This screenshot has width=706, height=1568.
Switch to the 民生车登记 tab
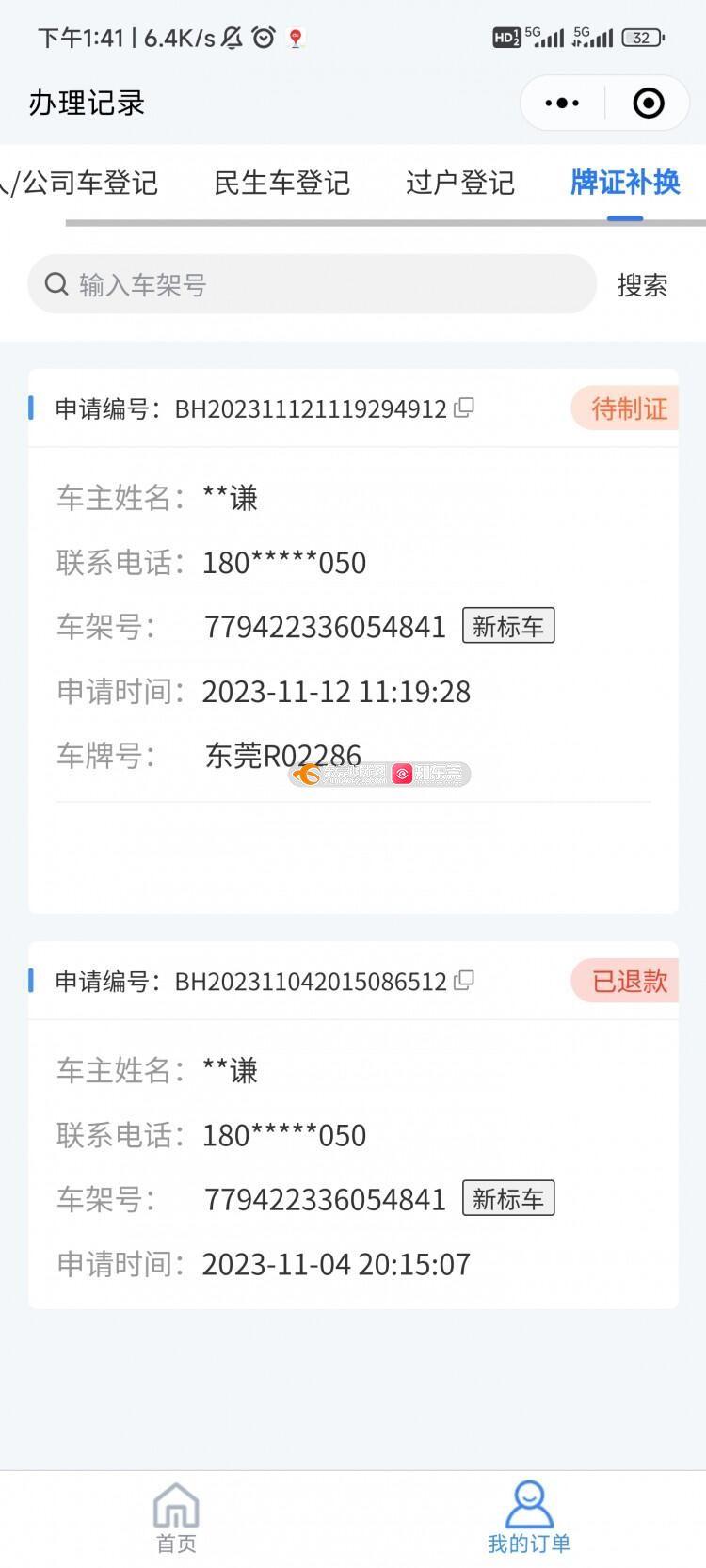point(281,183)
